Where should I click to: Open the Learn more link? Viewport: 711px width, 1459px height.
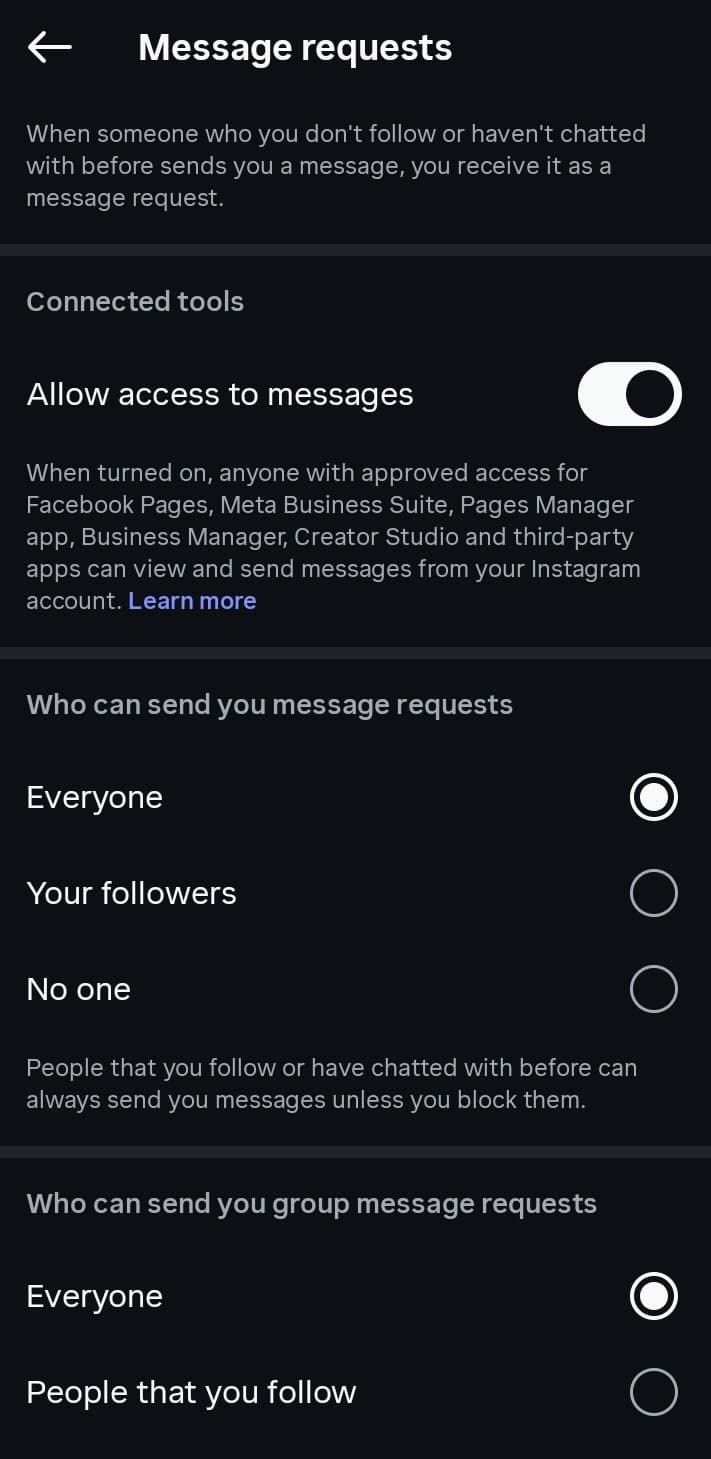click(192, 601)
